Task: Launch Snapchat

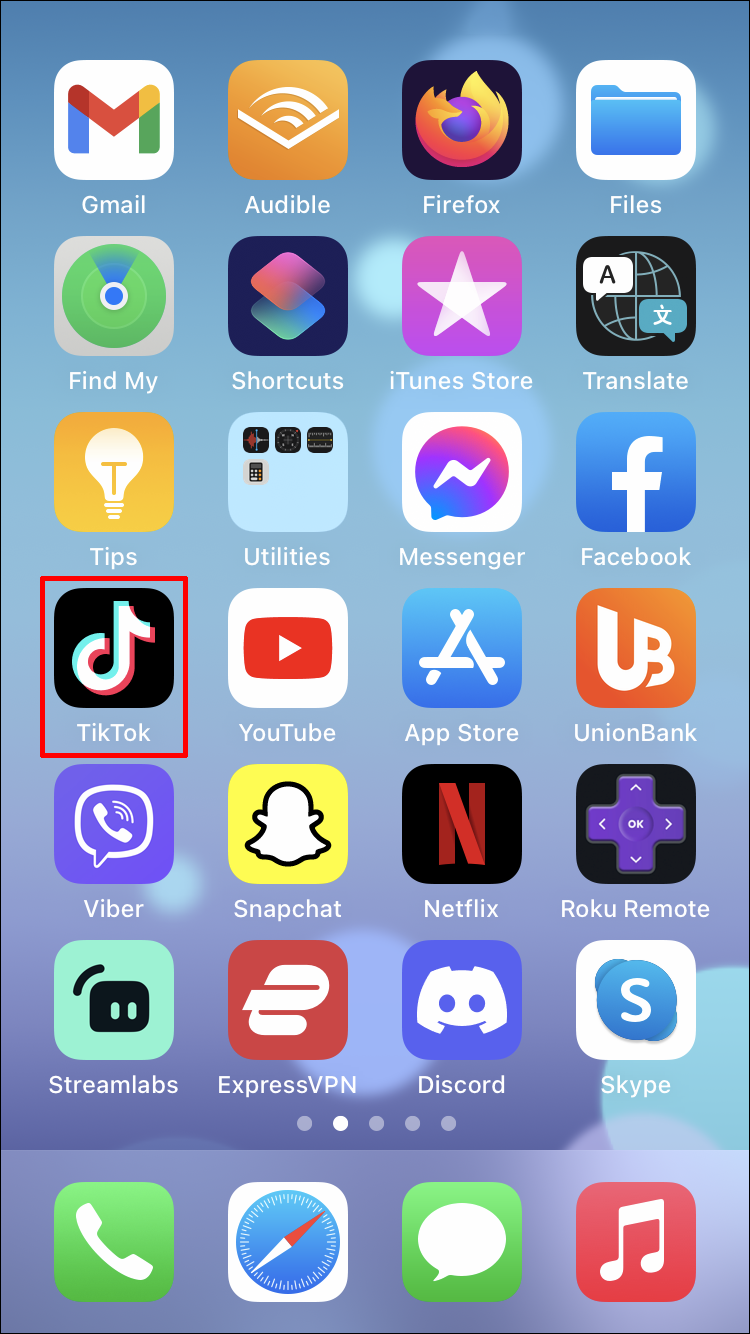Action: [x=288, y=824]
